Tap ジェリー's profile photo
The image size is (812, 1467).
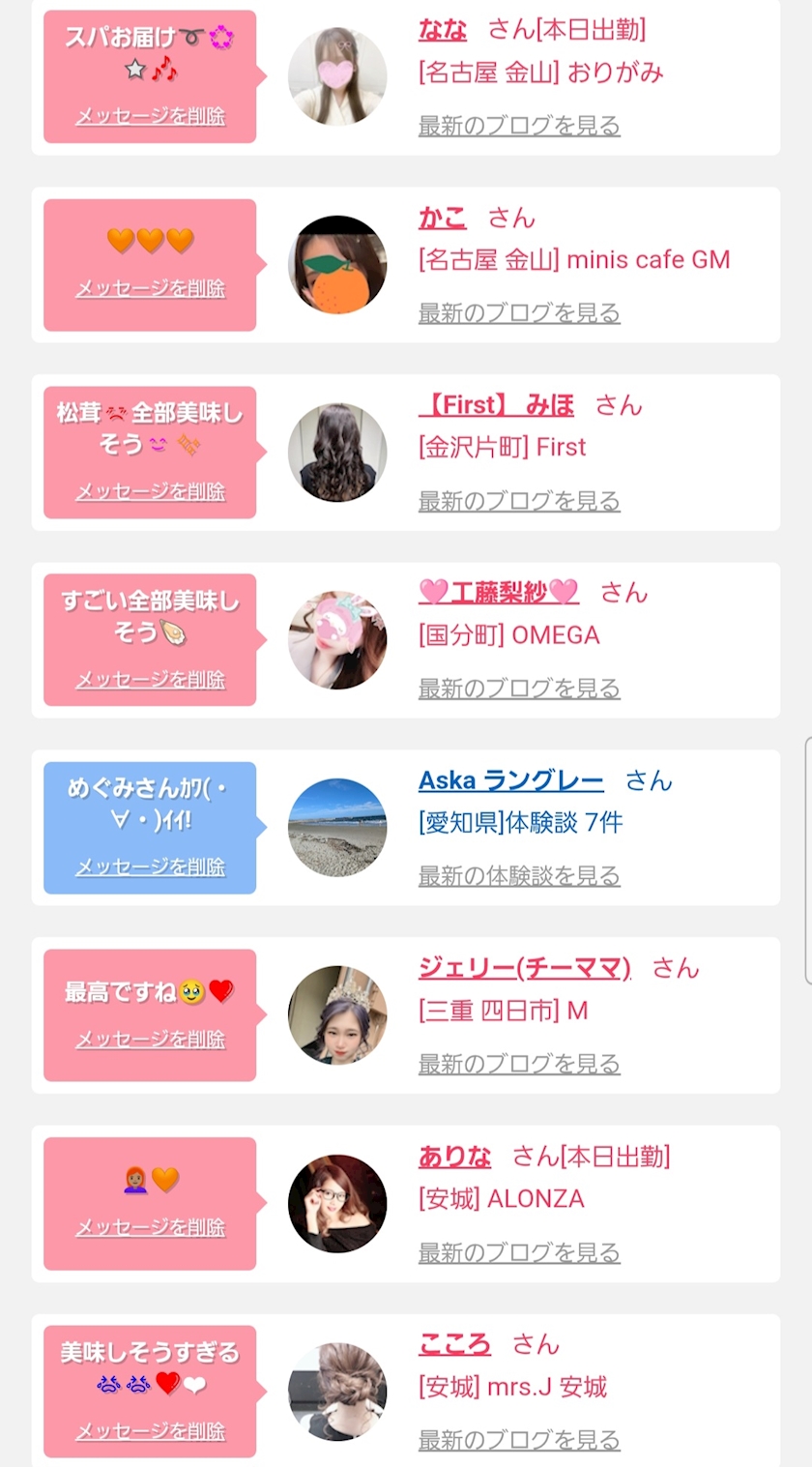pyautogui.click(x=337, y=1015)
